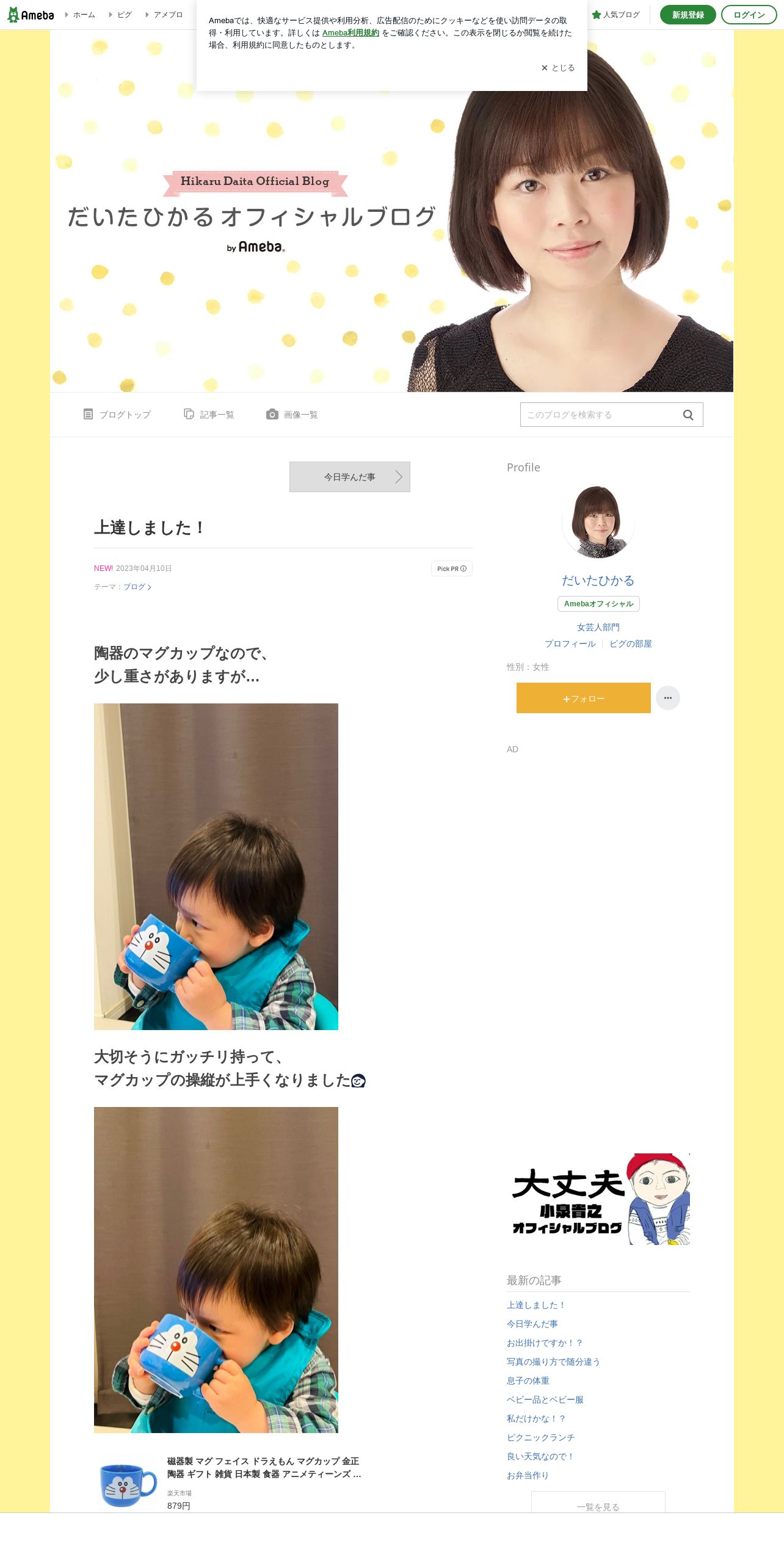Open recent article 息子の体重

[528, 1381]
